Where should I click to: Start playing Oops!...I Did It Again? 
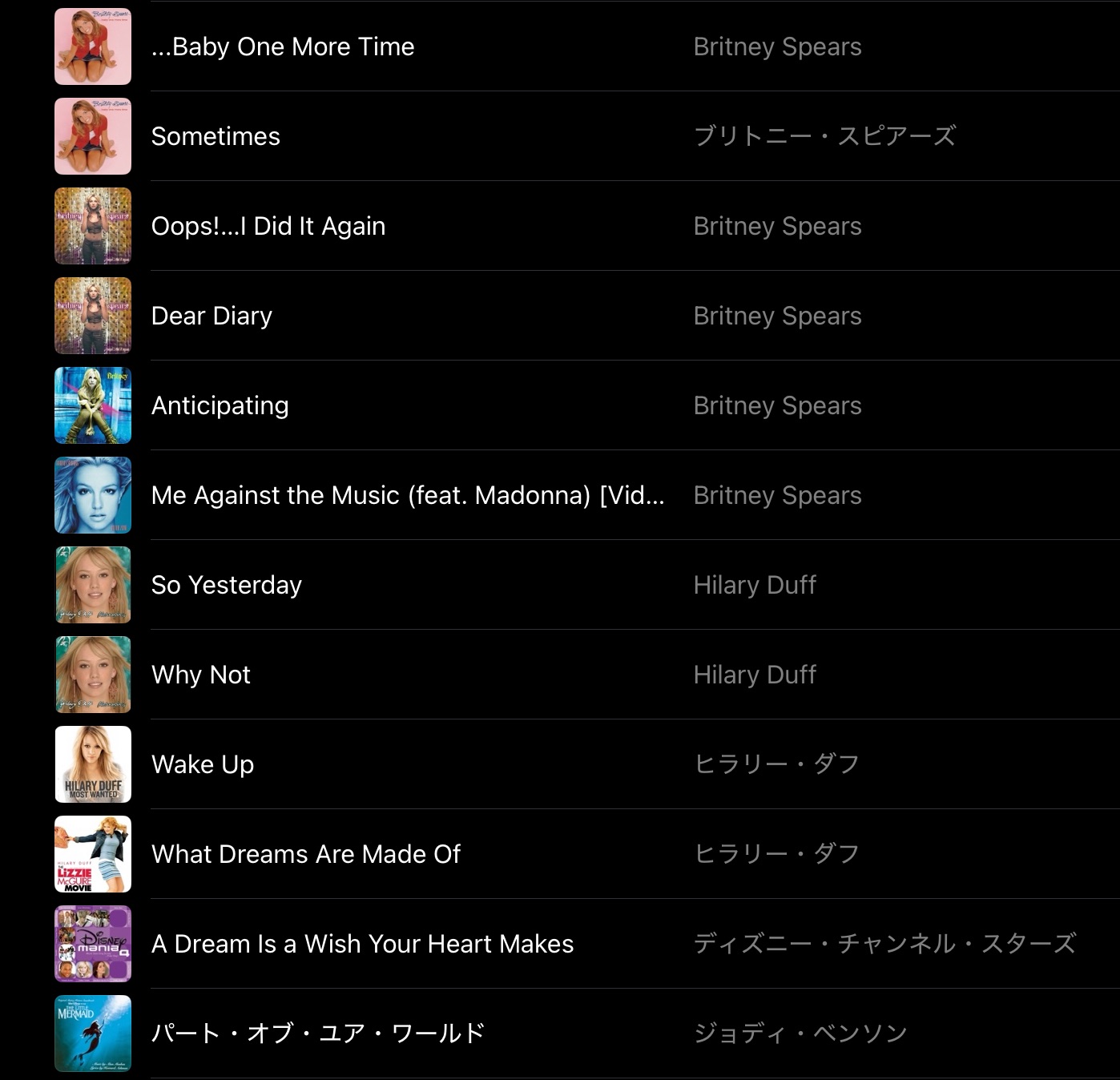[268, 226]
